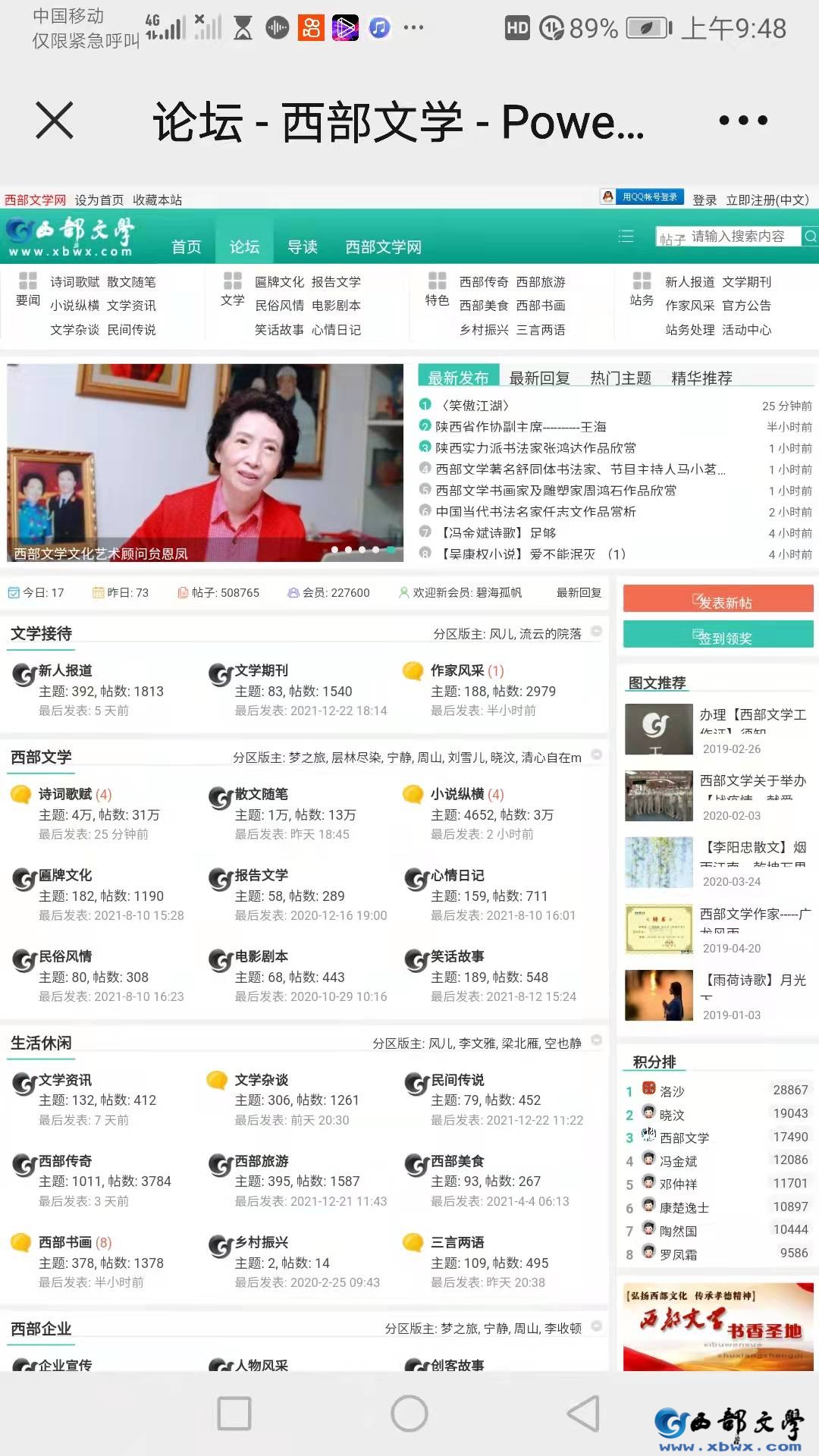Image resolution: width=819 pixels, height=1456 pixels.
Task: Open the 作家风采 forum board
Action: (457, 670)
